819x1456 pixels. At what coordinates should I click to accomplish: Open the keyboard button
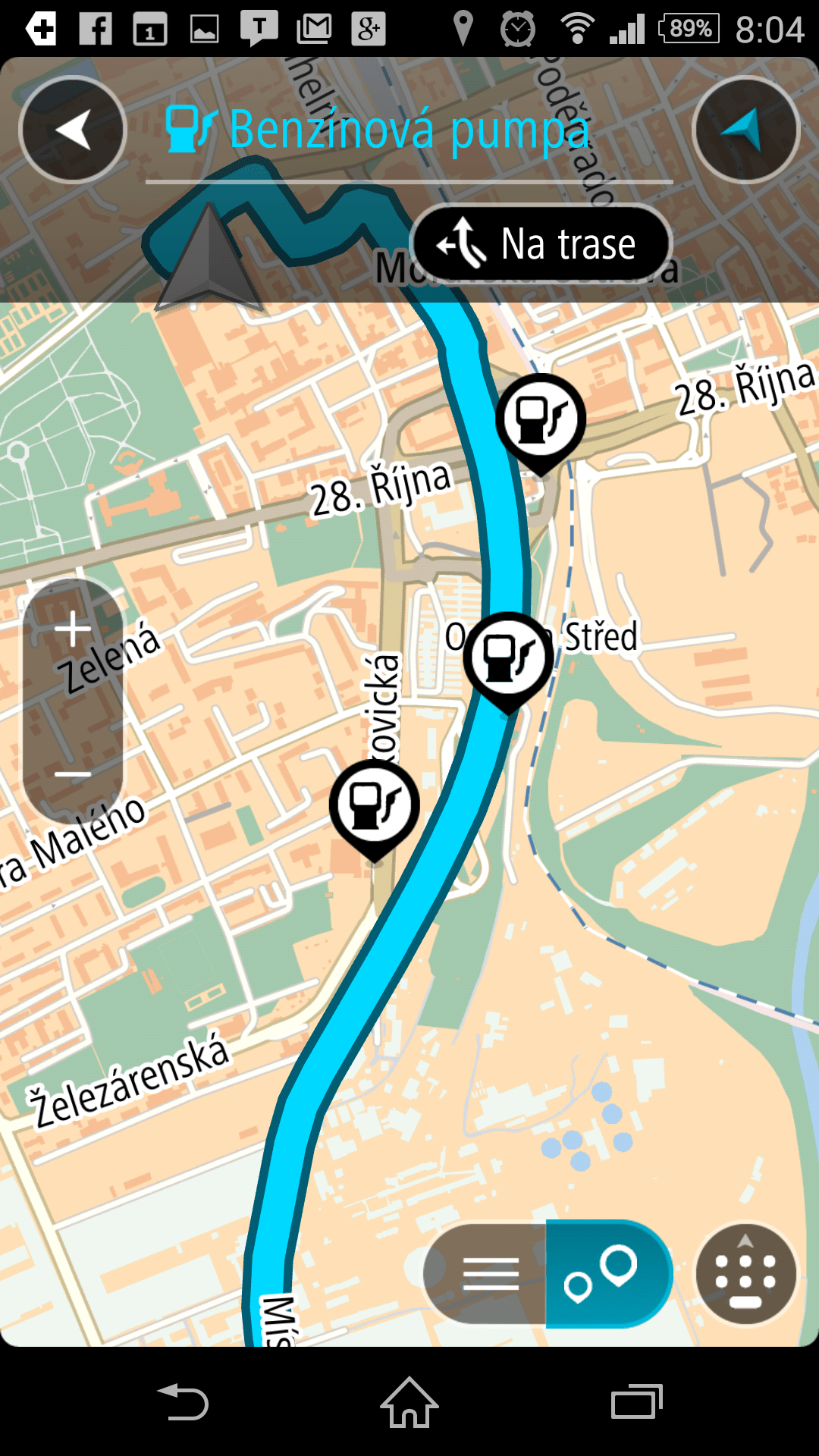[x=746, y=1273]
